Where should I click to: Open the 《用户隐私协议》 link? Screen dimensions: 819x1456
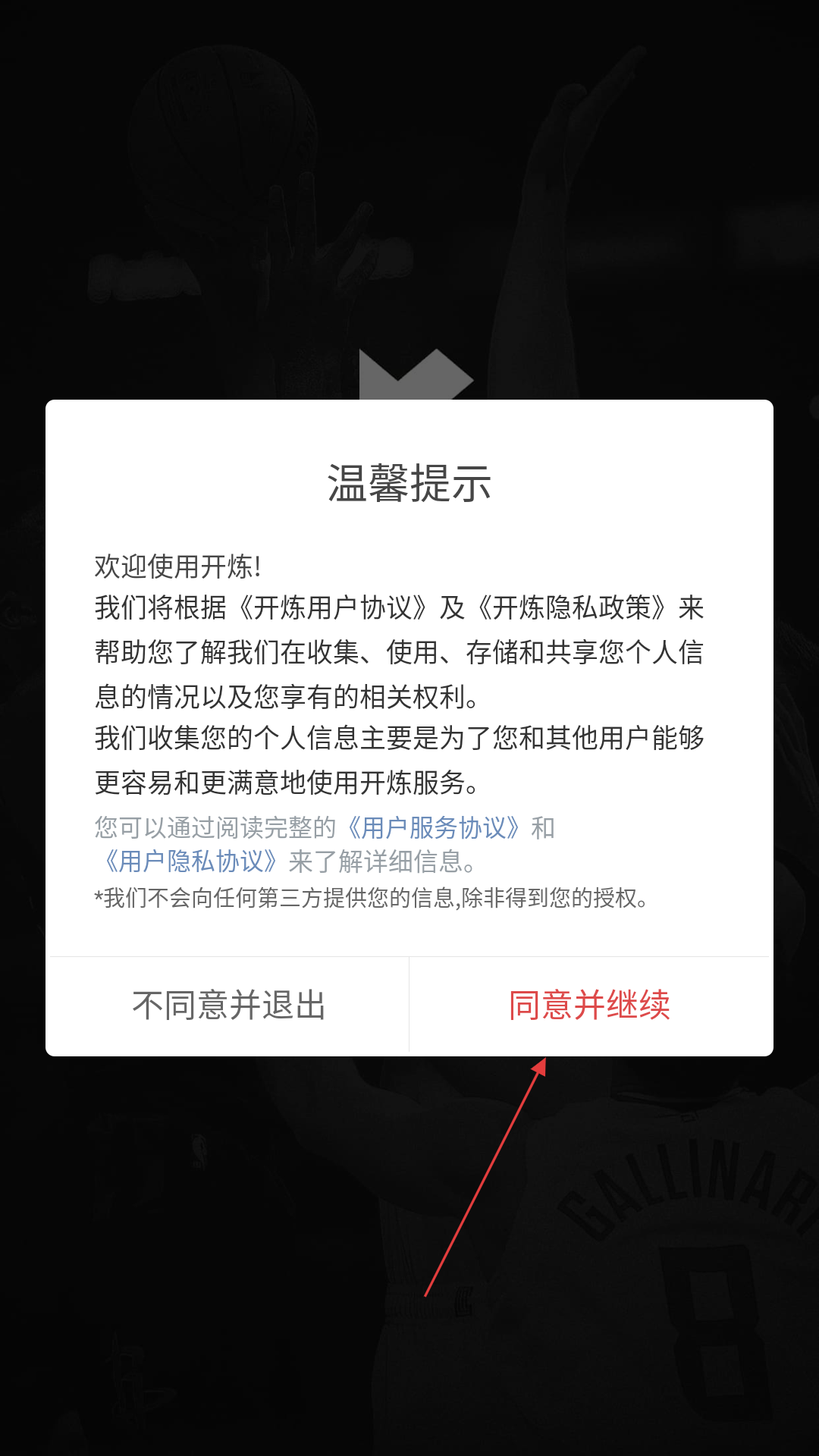point(191,861)
